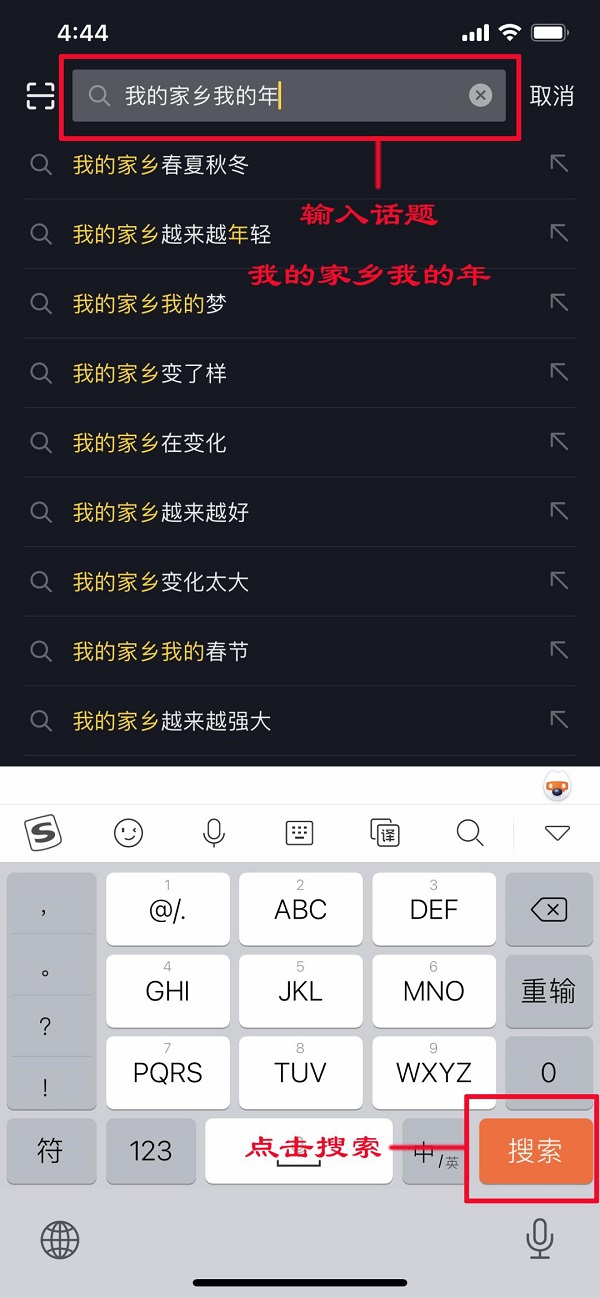Hit the backspace key on the keyboard
This screenshot has width=600, height=1298.
click(x=548, y=909)
